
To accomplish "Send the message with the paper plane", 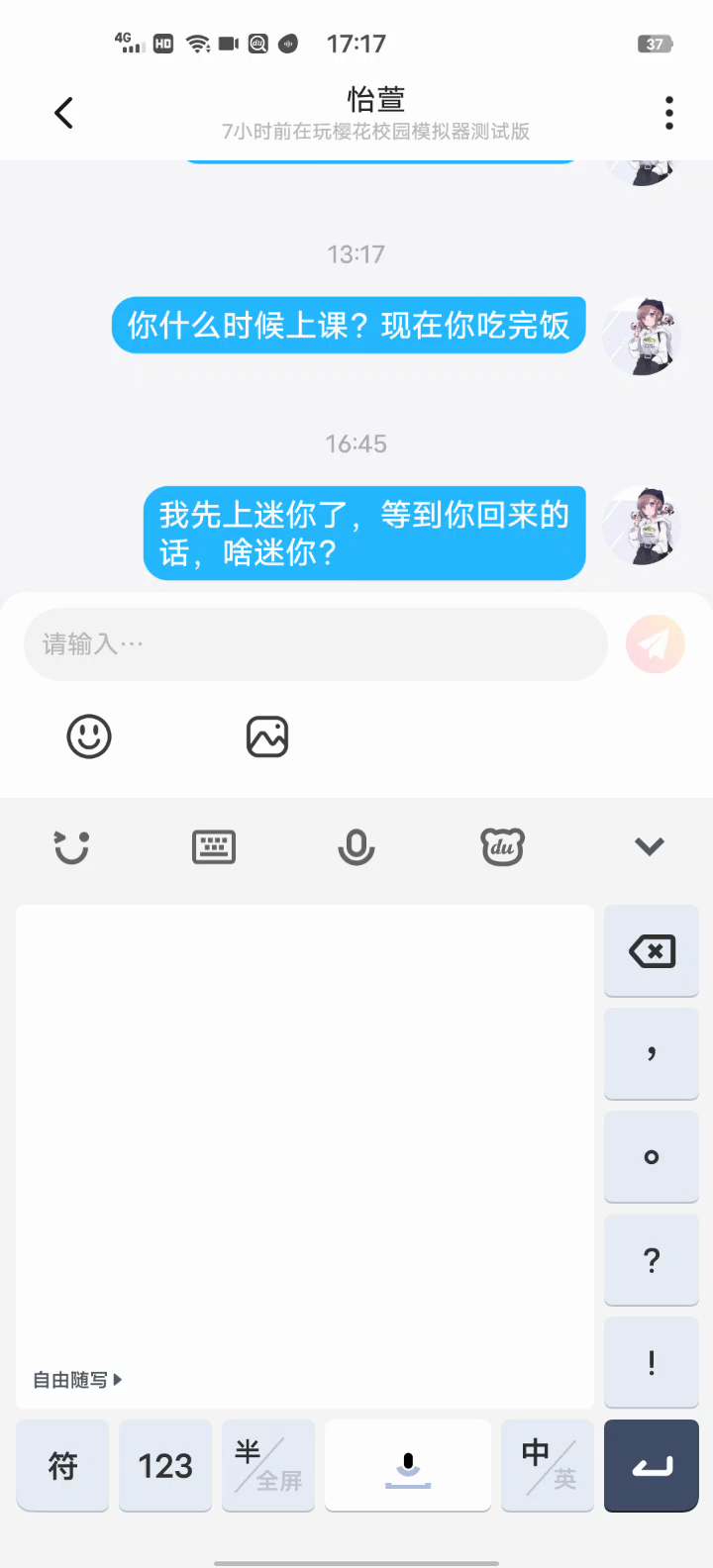I will (655, 644).
